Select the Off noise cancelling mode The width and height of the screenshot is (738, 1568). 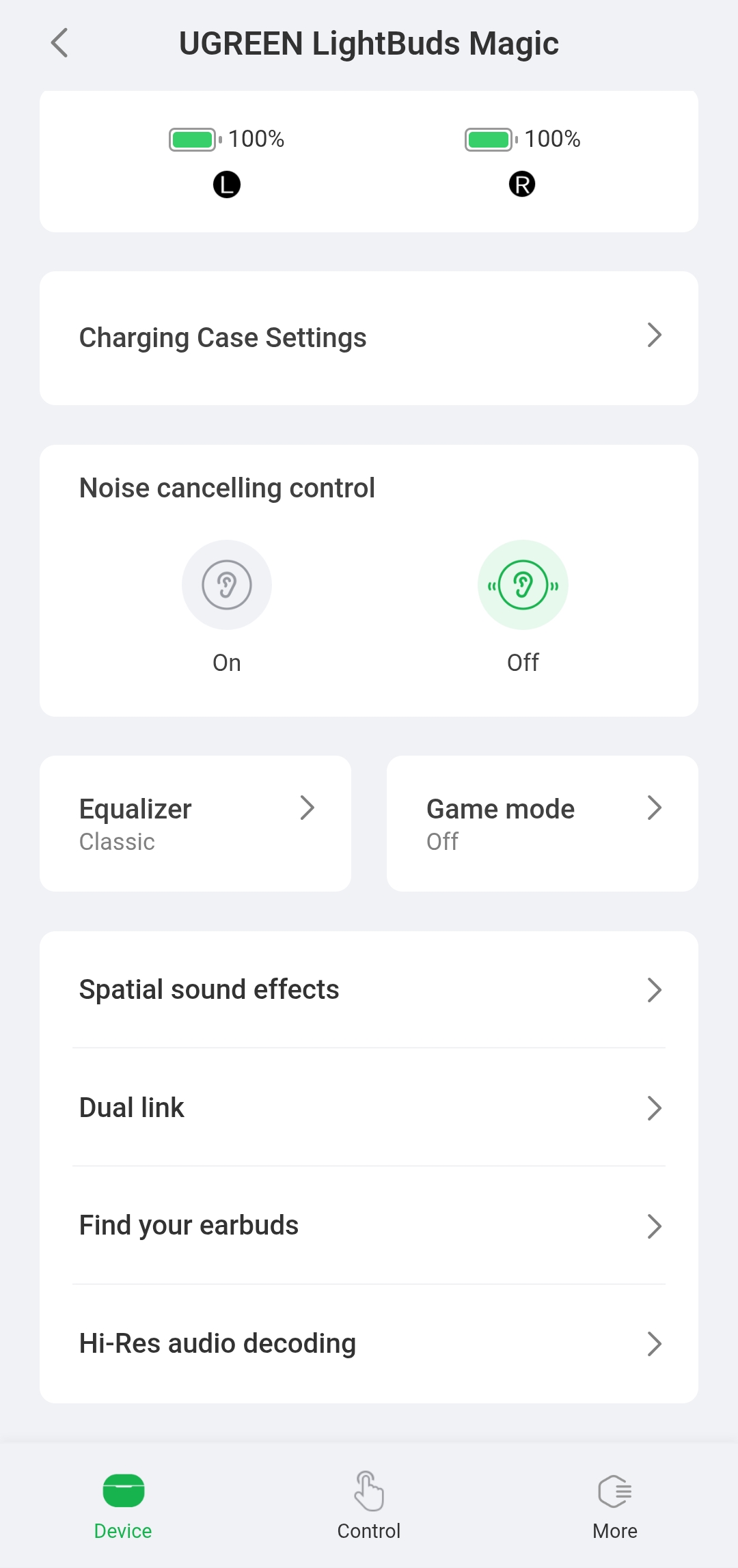pyautogui.click(x=523, y=586)
